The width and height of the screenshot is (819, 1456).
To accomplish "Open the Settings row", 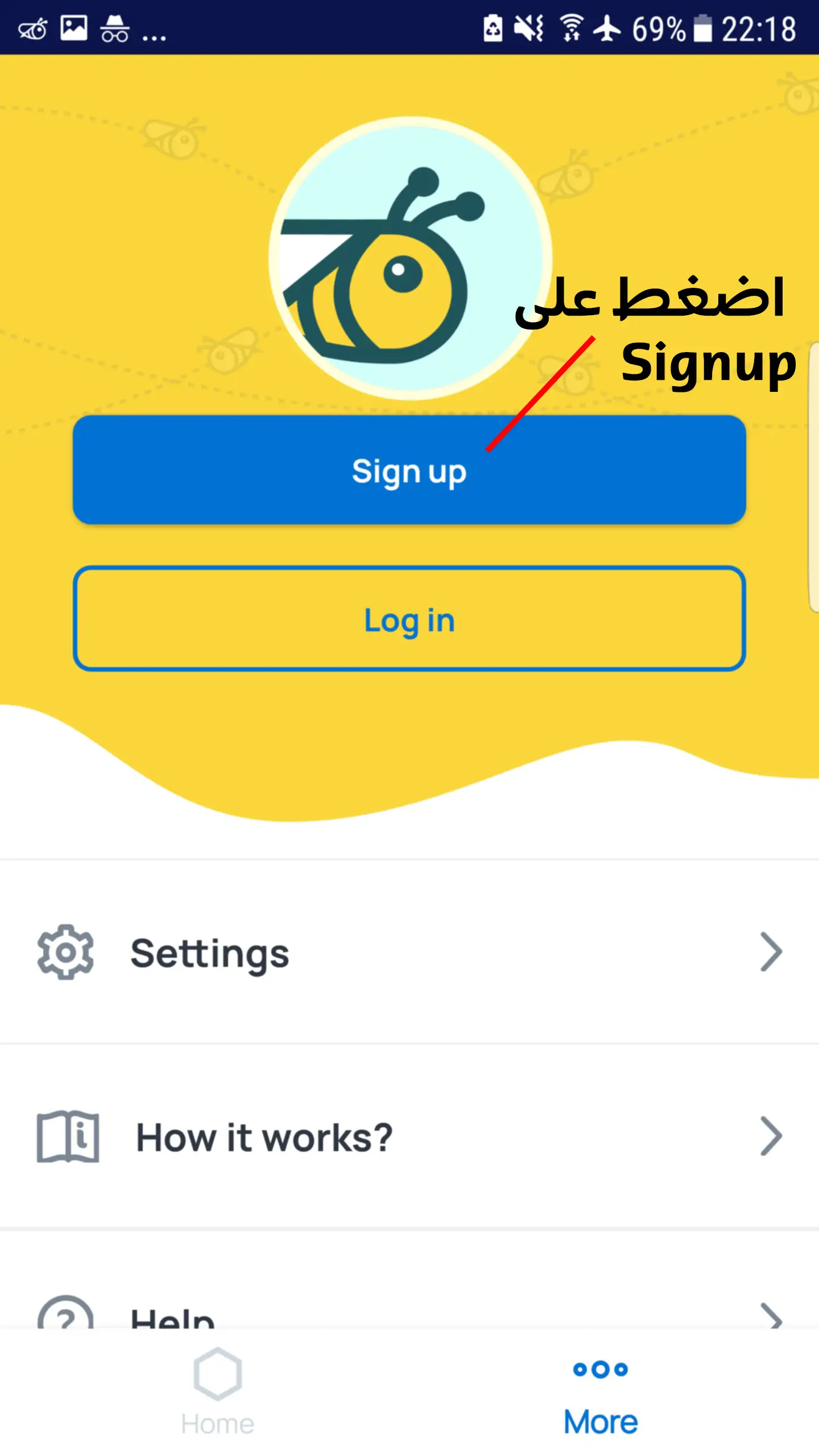I will pyautogui.click(x=409, y=953).
